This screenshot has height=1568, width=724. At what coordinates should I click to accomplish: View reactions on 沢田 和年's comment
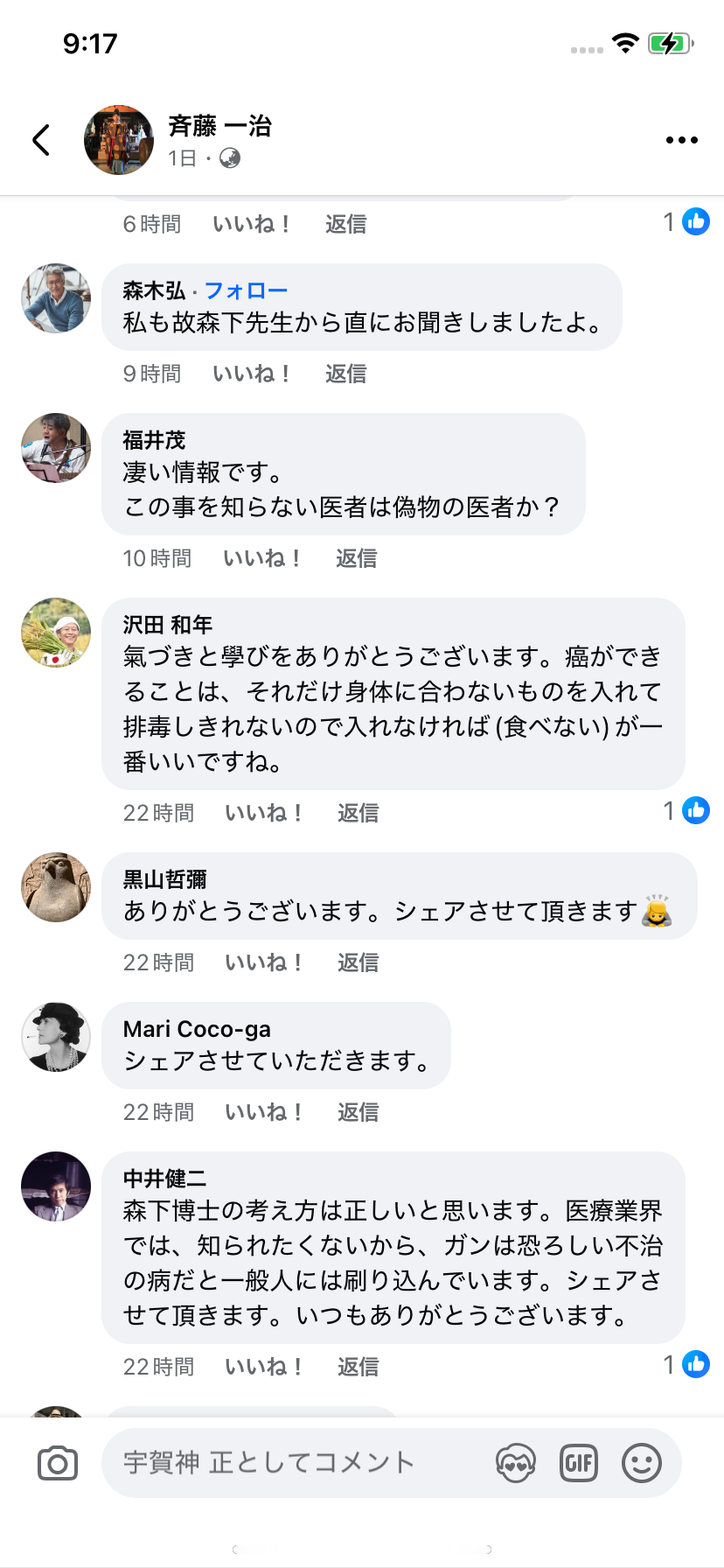click(686, 811)
